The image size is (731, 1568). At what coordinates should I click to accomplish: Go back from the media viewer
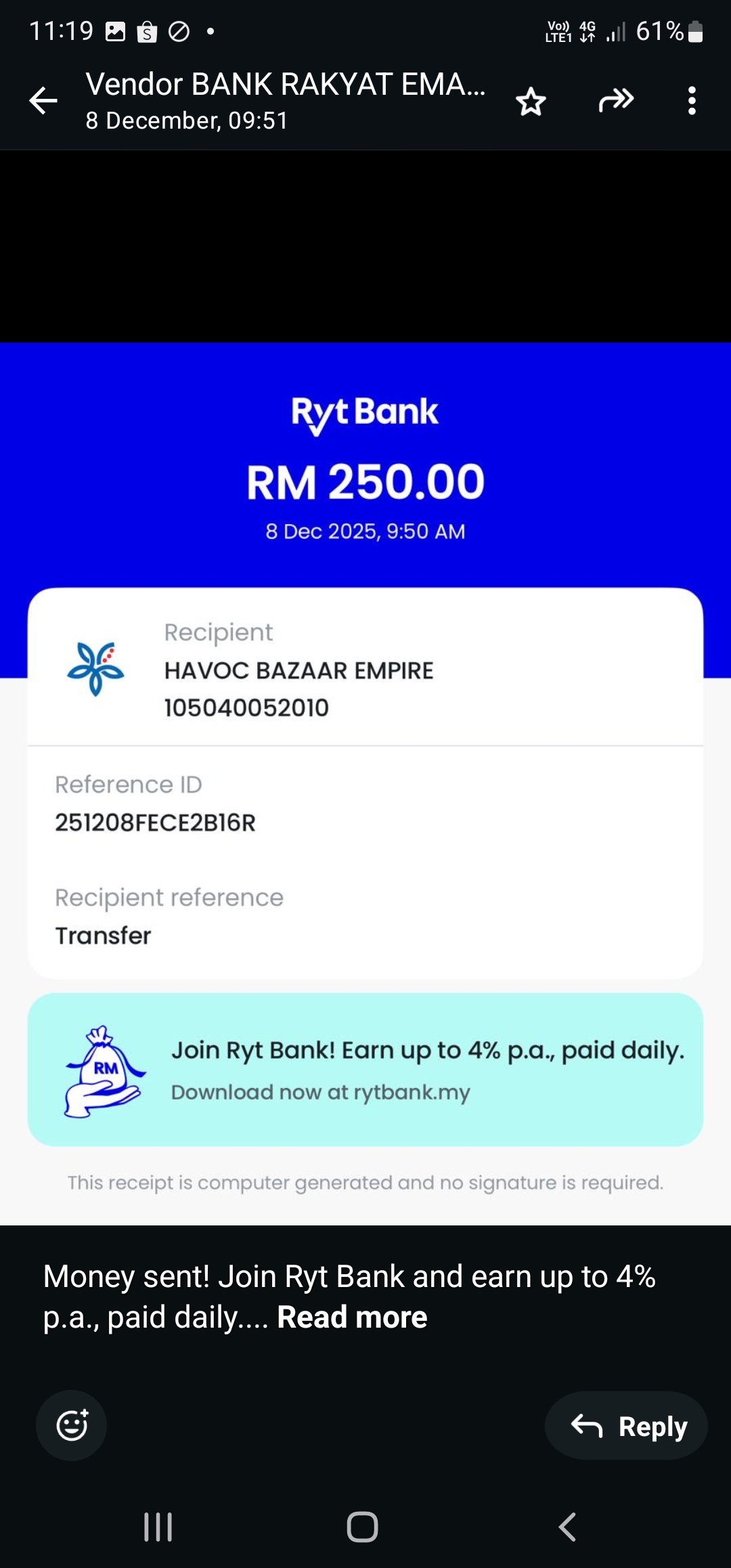coord(43,101)
